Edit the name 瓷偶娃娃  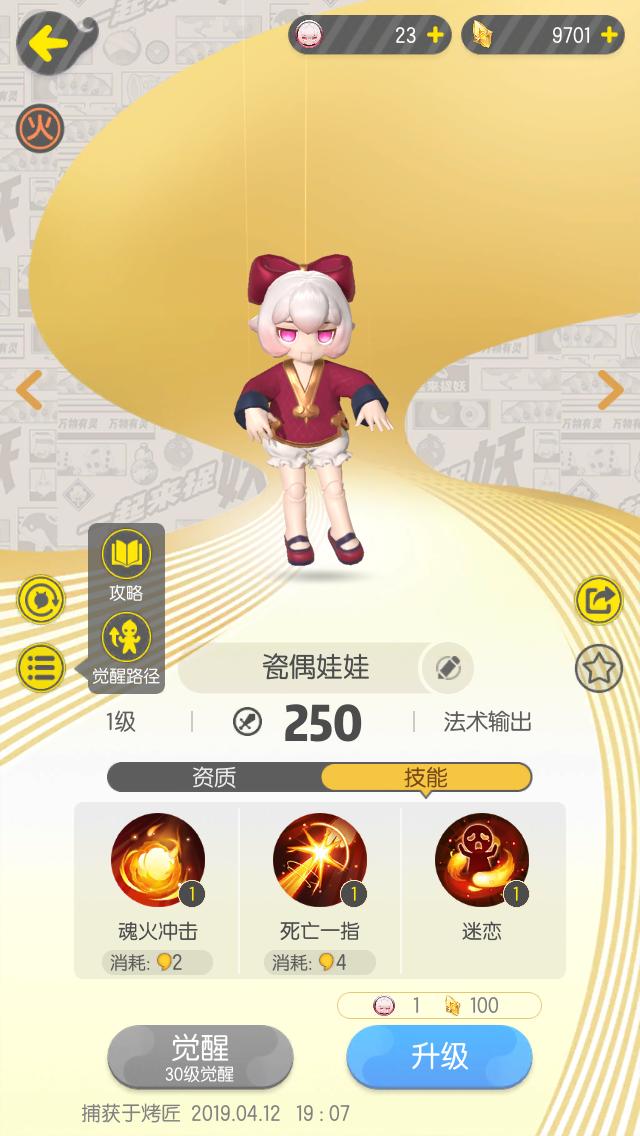click(x=448, y=668)
